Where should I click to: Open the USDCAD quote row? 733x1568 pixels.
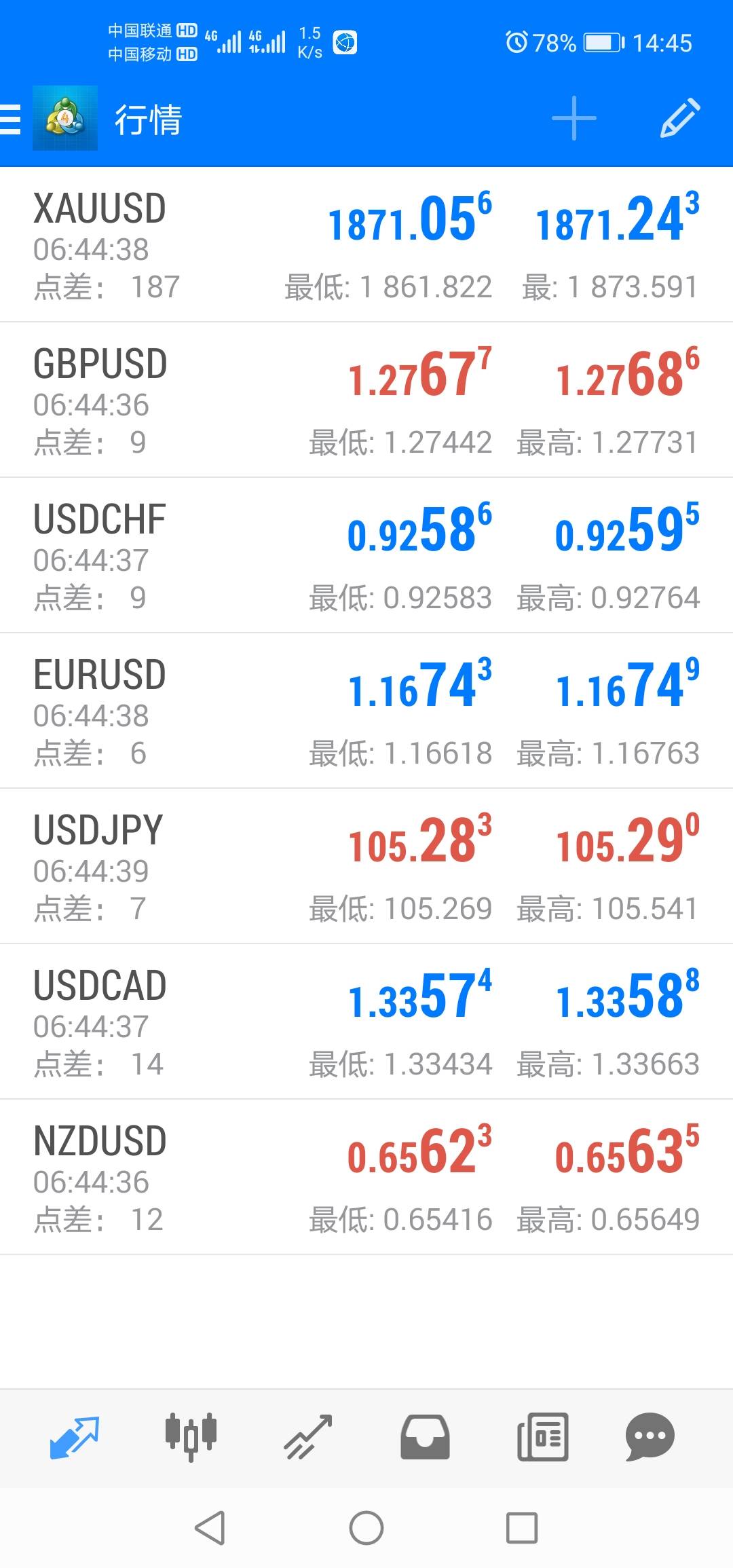pyautogui.click(x=366, y=1022)
